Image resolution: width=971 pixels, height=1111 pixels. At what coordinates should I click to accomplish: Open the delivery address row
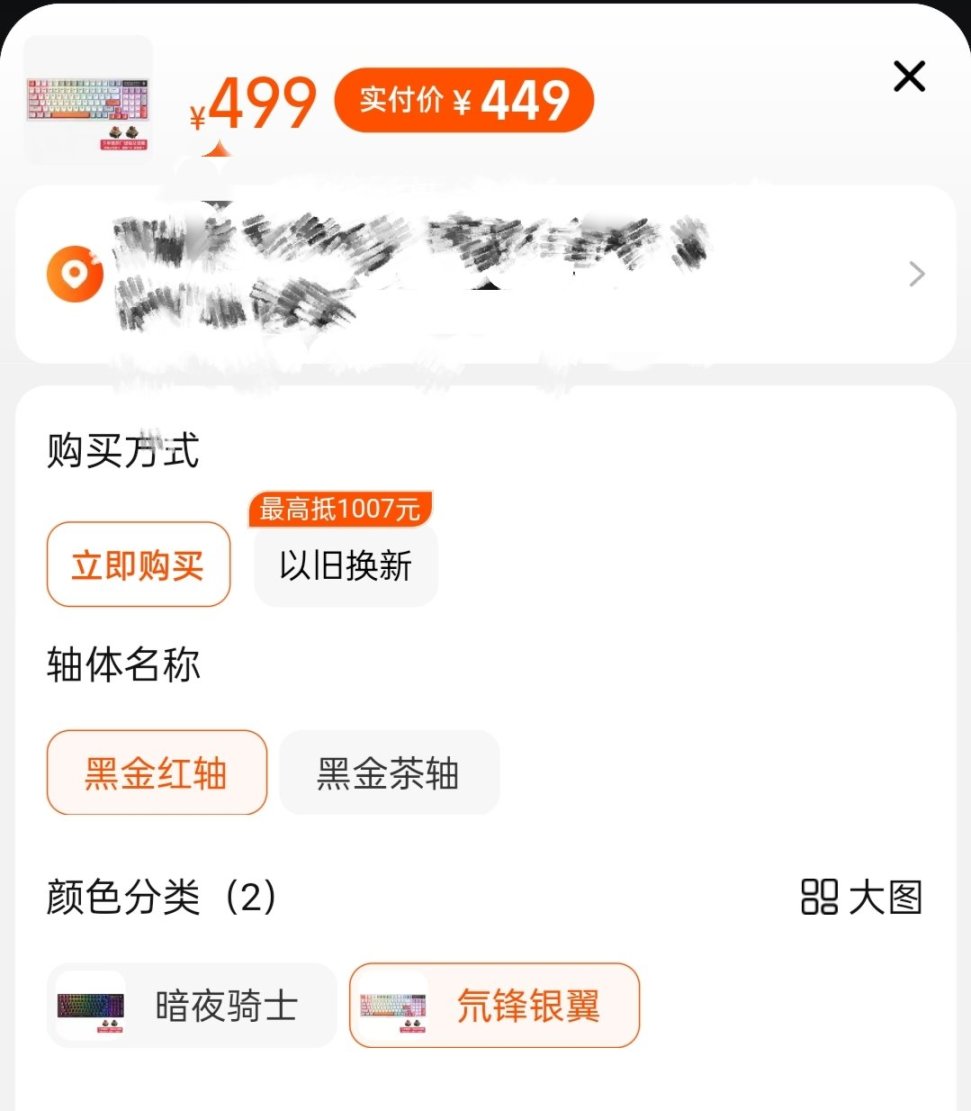tap(485, 273)
